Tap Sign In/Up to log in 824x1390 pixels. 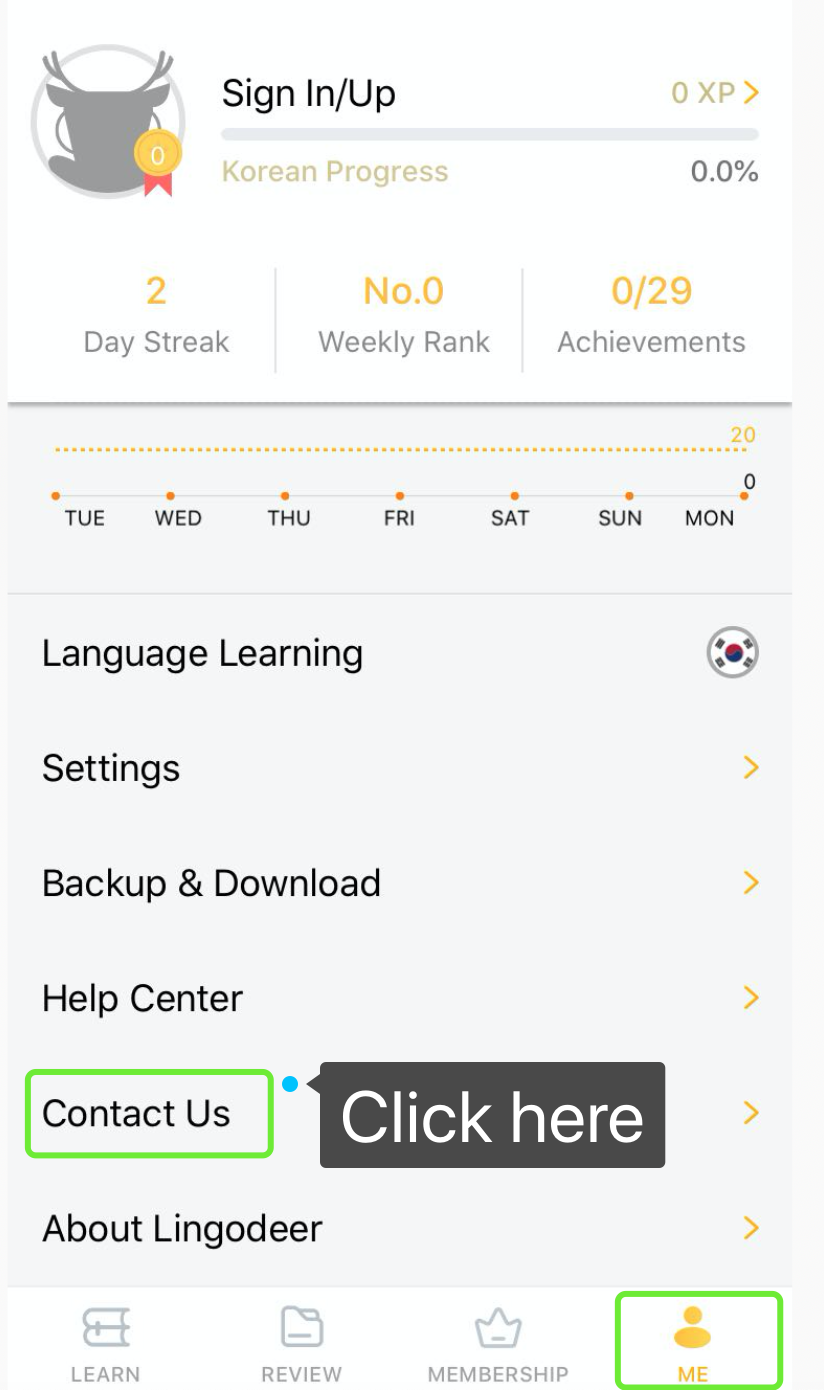click(x=308, y=94)
